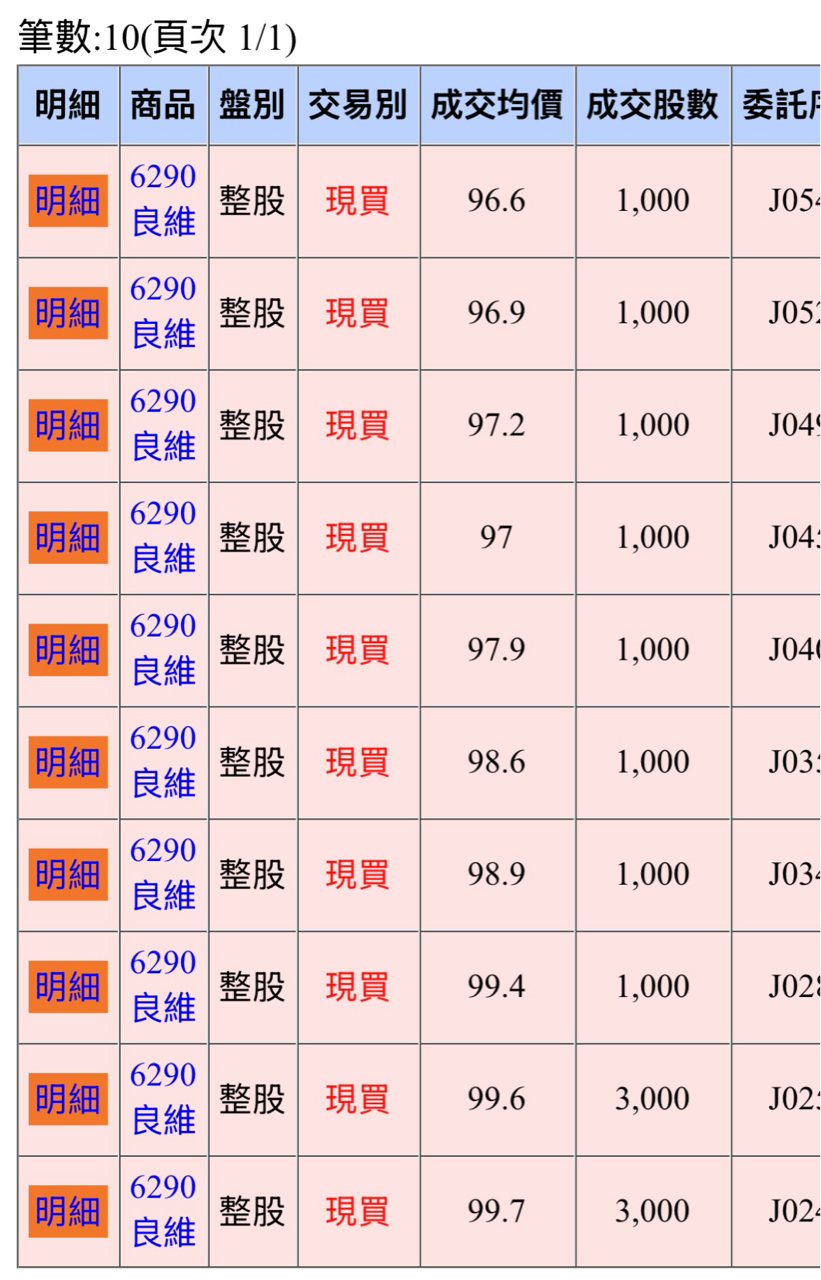View 明細 of the 98.9 price trade
The image size is (821, 1280).
68,875
